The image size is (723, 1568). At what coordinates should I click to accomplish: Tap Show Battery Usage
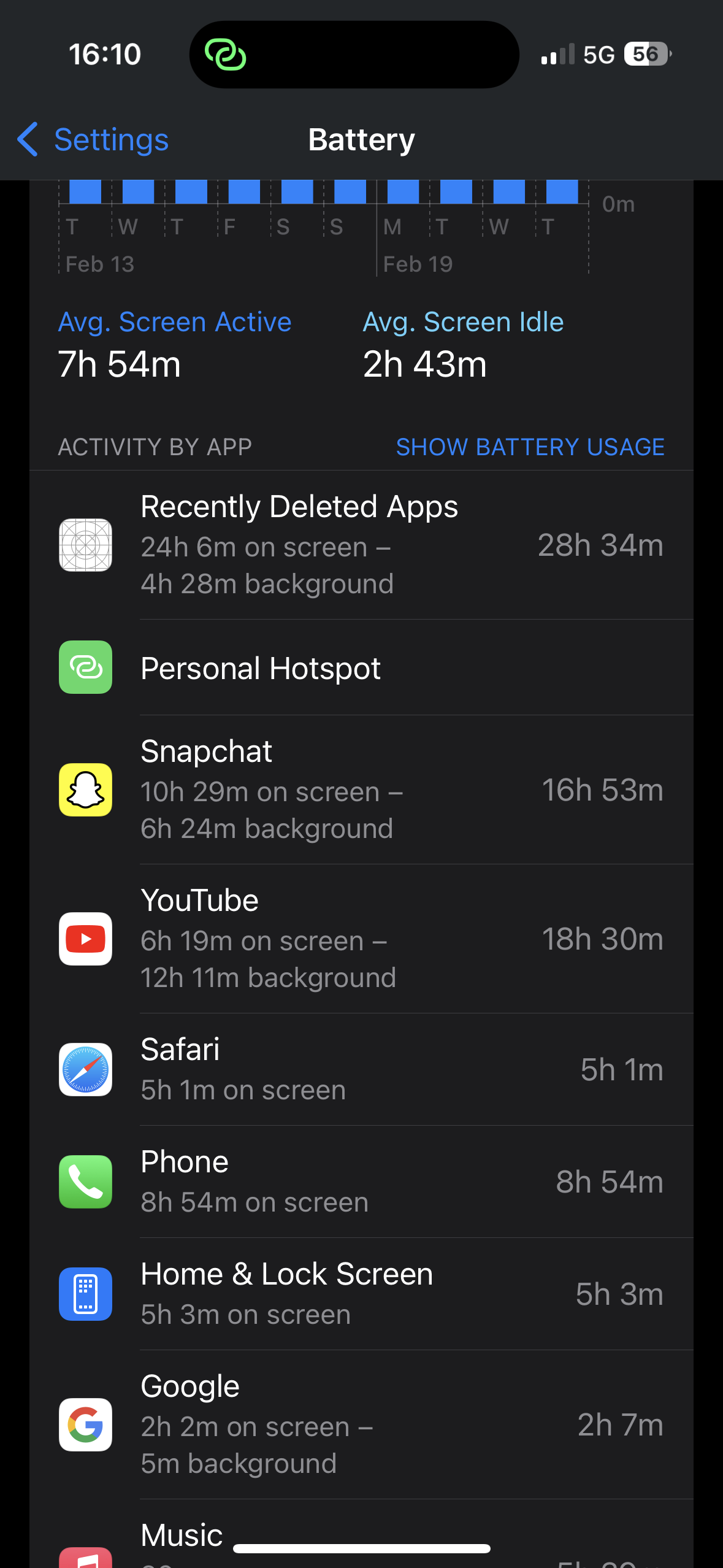tap(530, 447)
